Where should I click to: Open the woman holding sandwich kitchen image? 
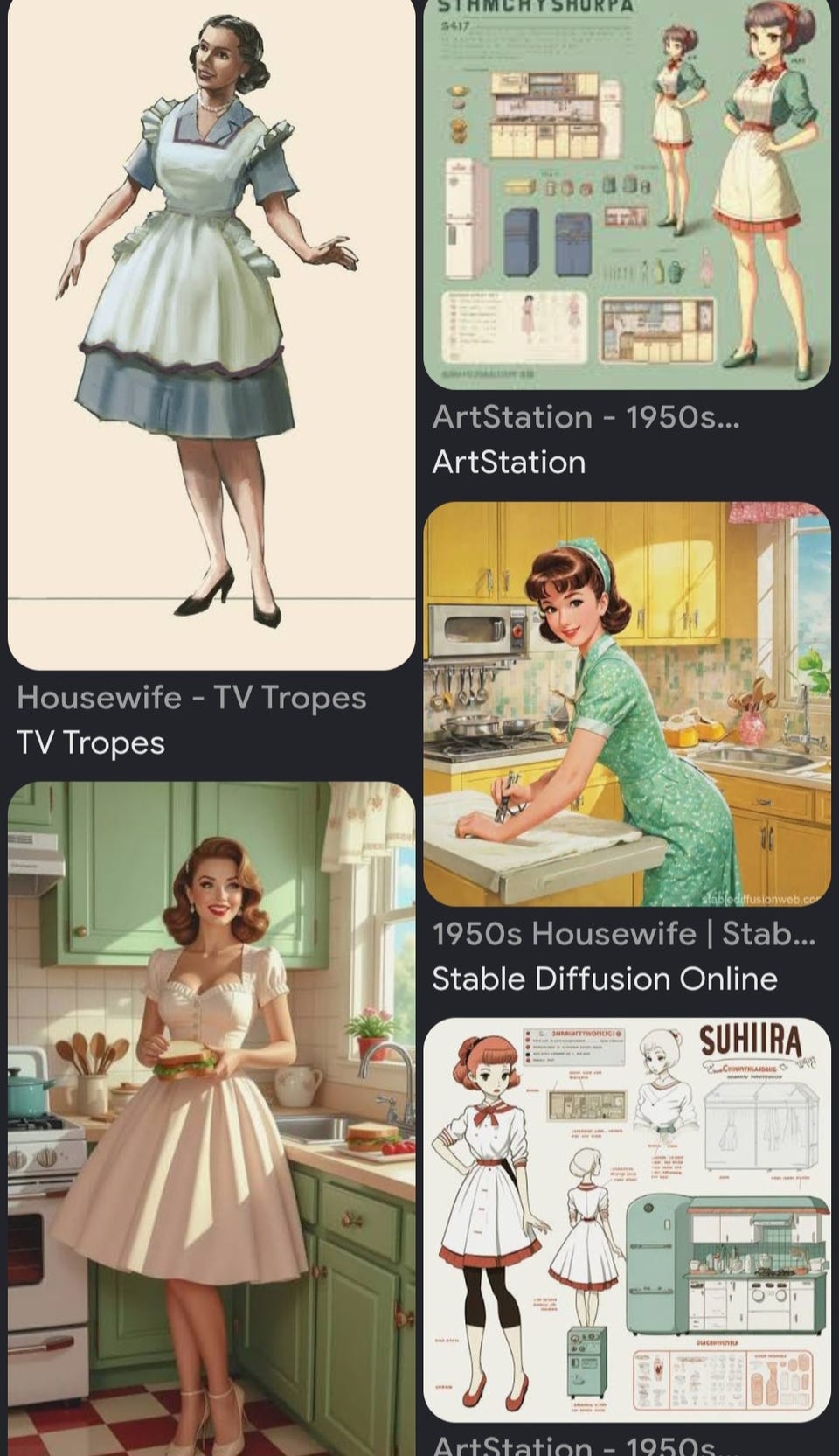(211, 1118)
